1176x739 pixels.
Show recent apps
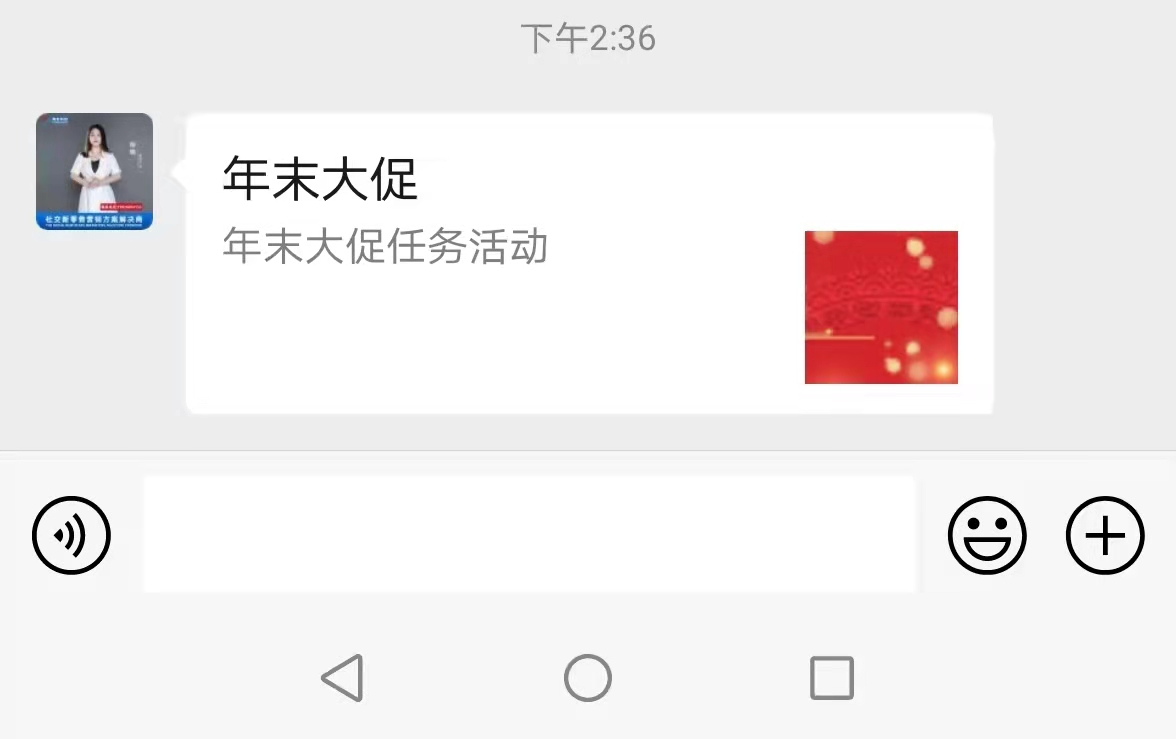click(831, 678)
